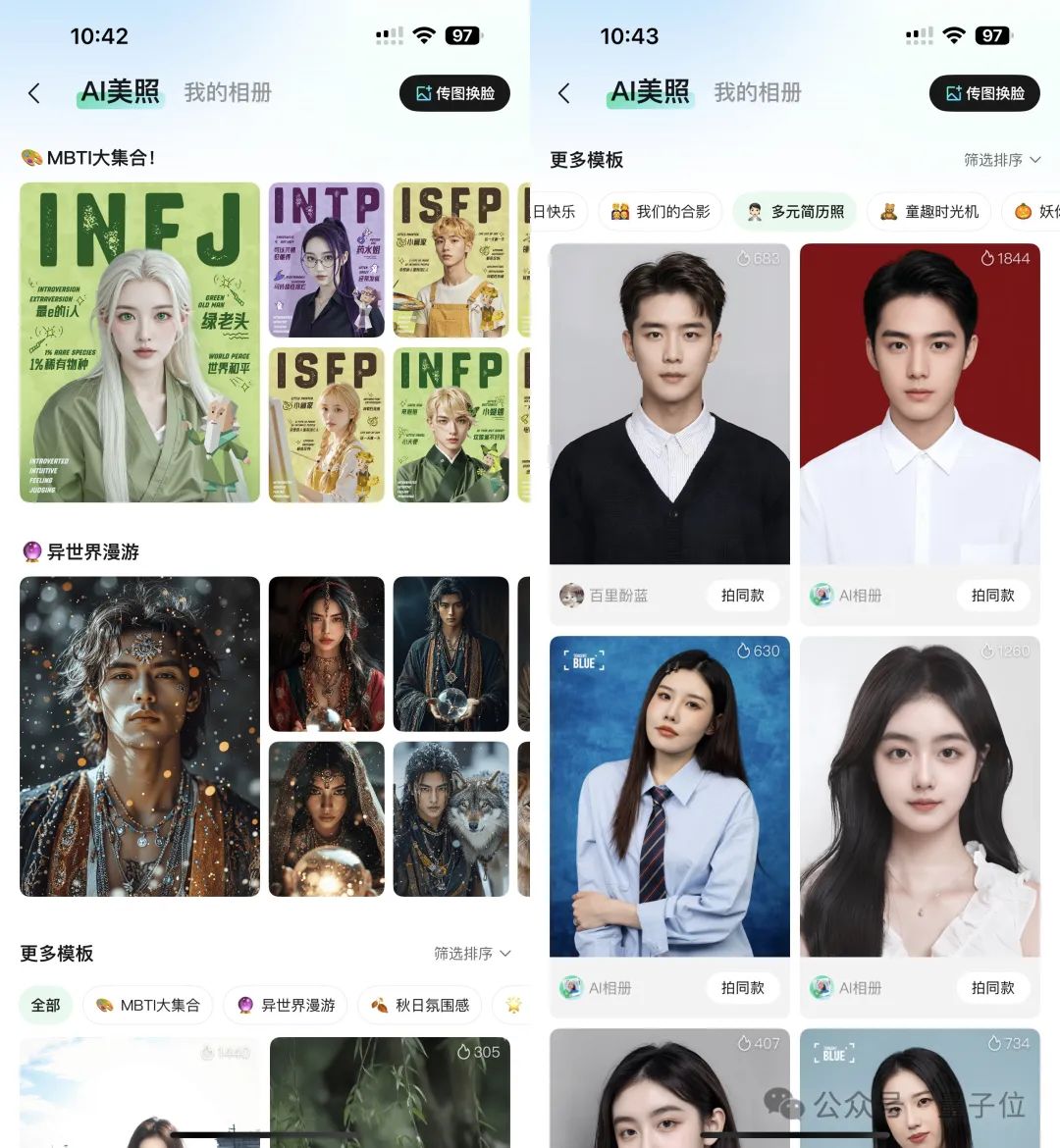
Task: Select the 我们的合影 category chip
Action: tap(661, 211)
